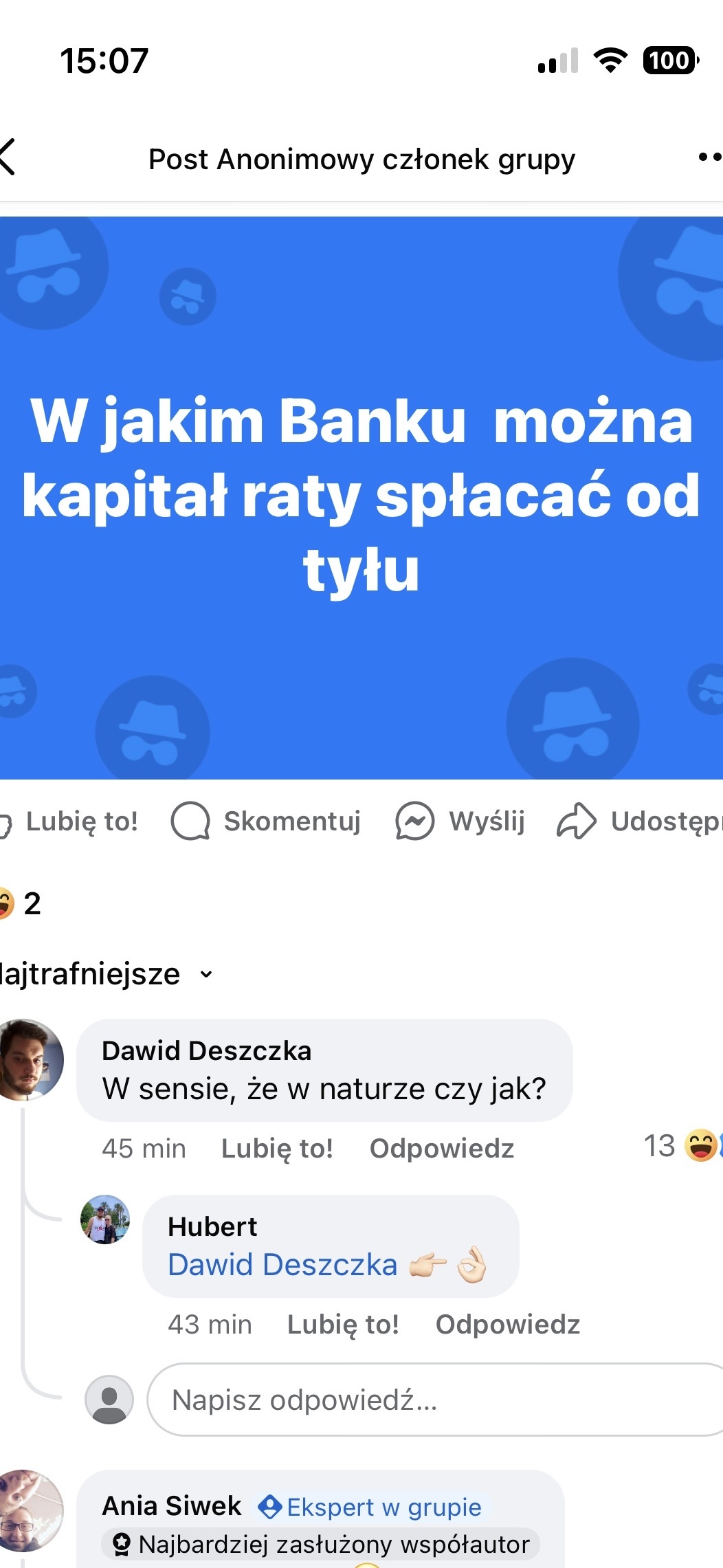
Task: Like Hubert's reply
Action: [x=343, y=1325]
